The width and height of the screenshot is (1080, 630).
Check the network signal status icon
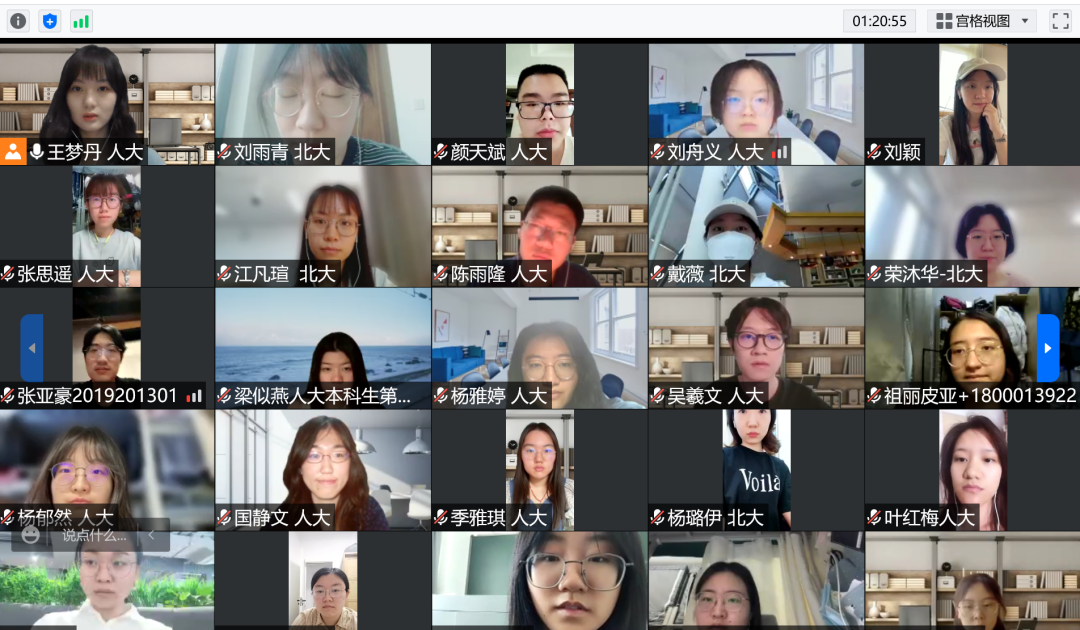click(x=81, y=20)
